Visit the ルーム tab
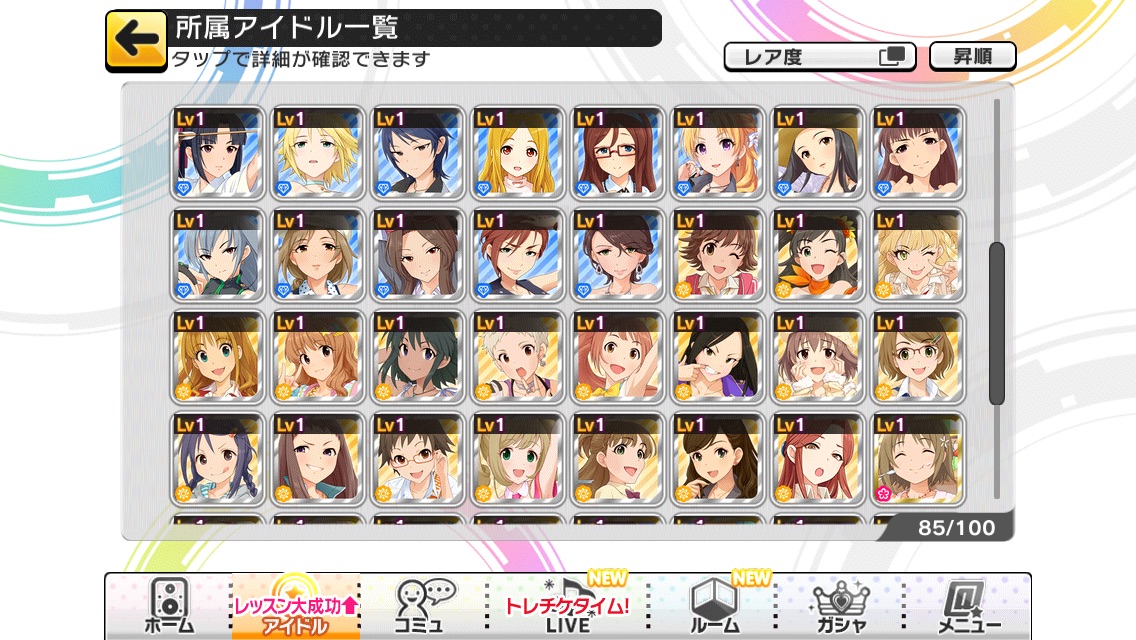This screenshot has width=1136, height=640. (715, 606)
